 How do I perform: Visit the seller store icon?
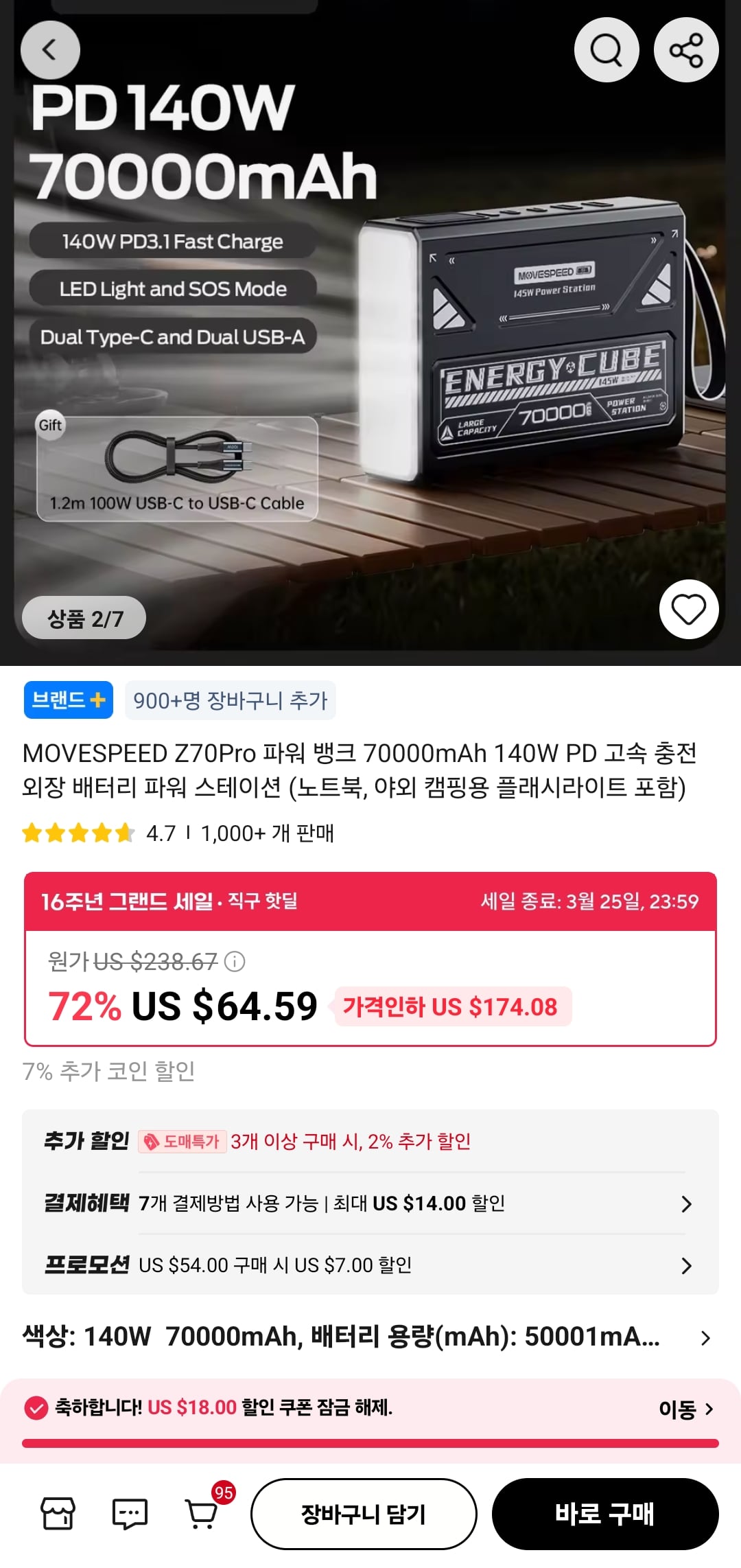pos(58,1514)
